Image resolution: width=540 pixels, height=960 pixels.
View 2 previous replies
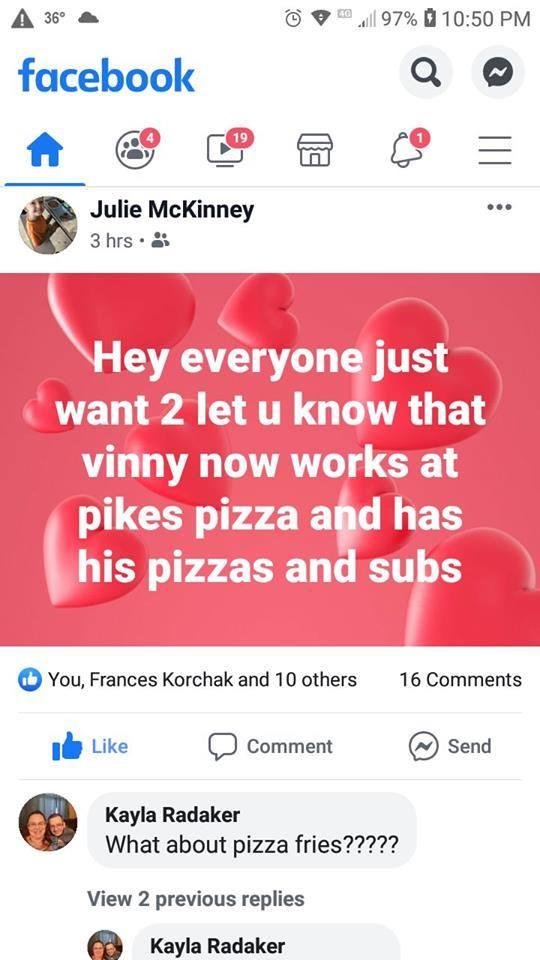tap(196, 899)
